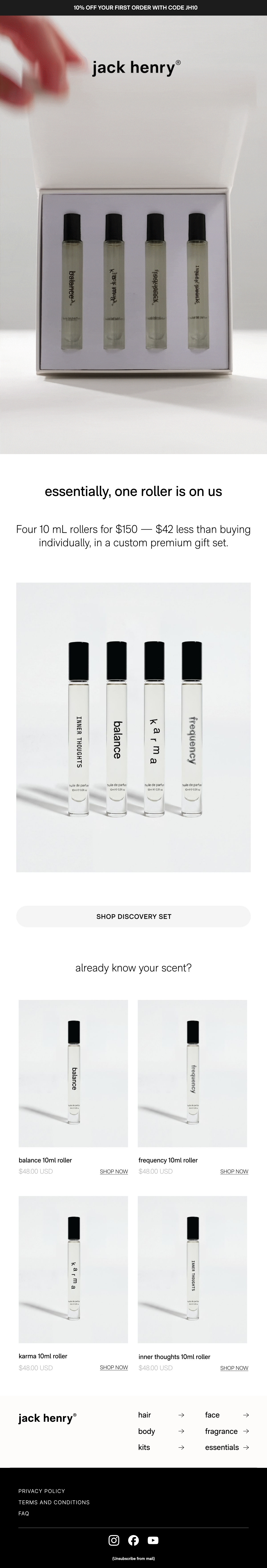Shop now for inner thoughts 10ml roller
The image size is (267, 1568).
(x=234, y=1368)
